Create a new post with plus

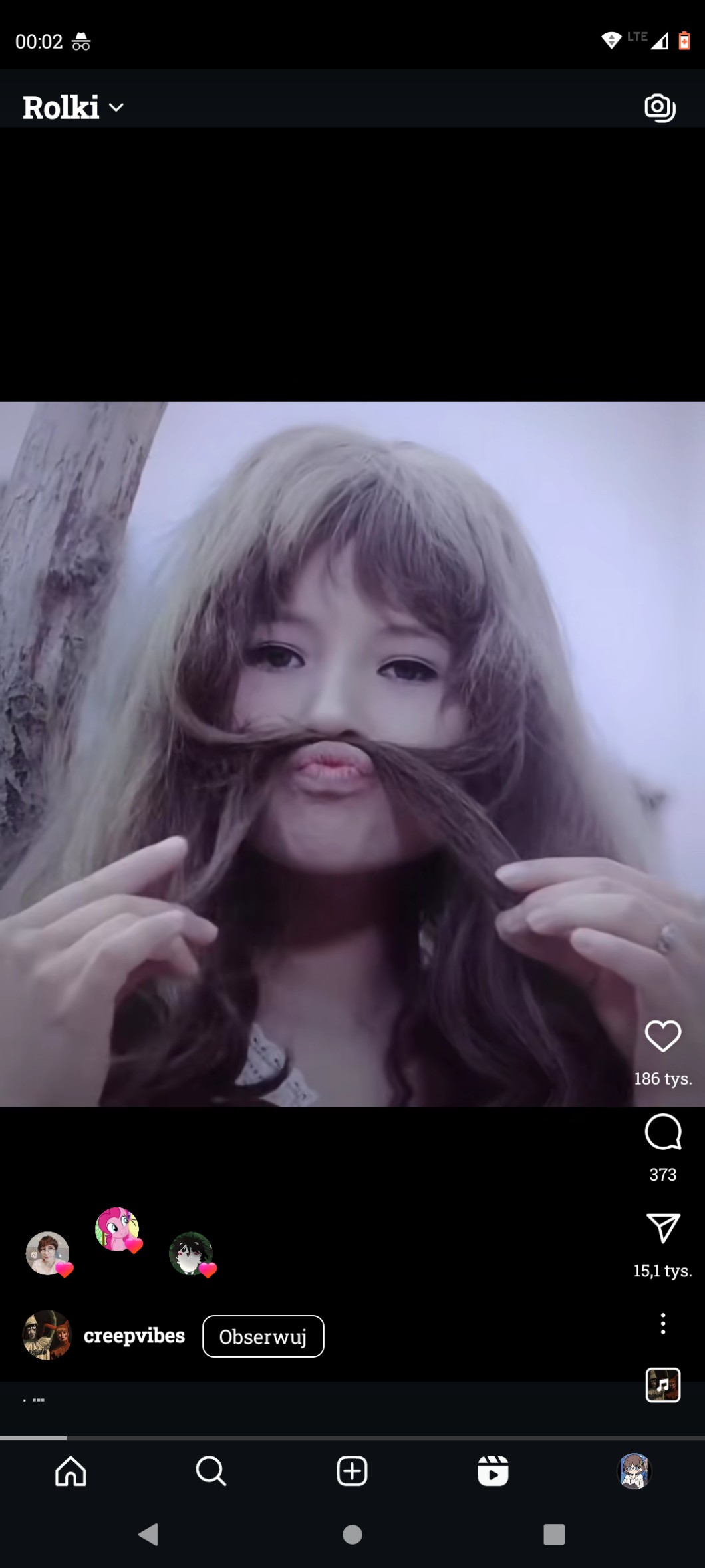(x=352, y=1471)
